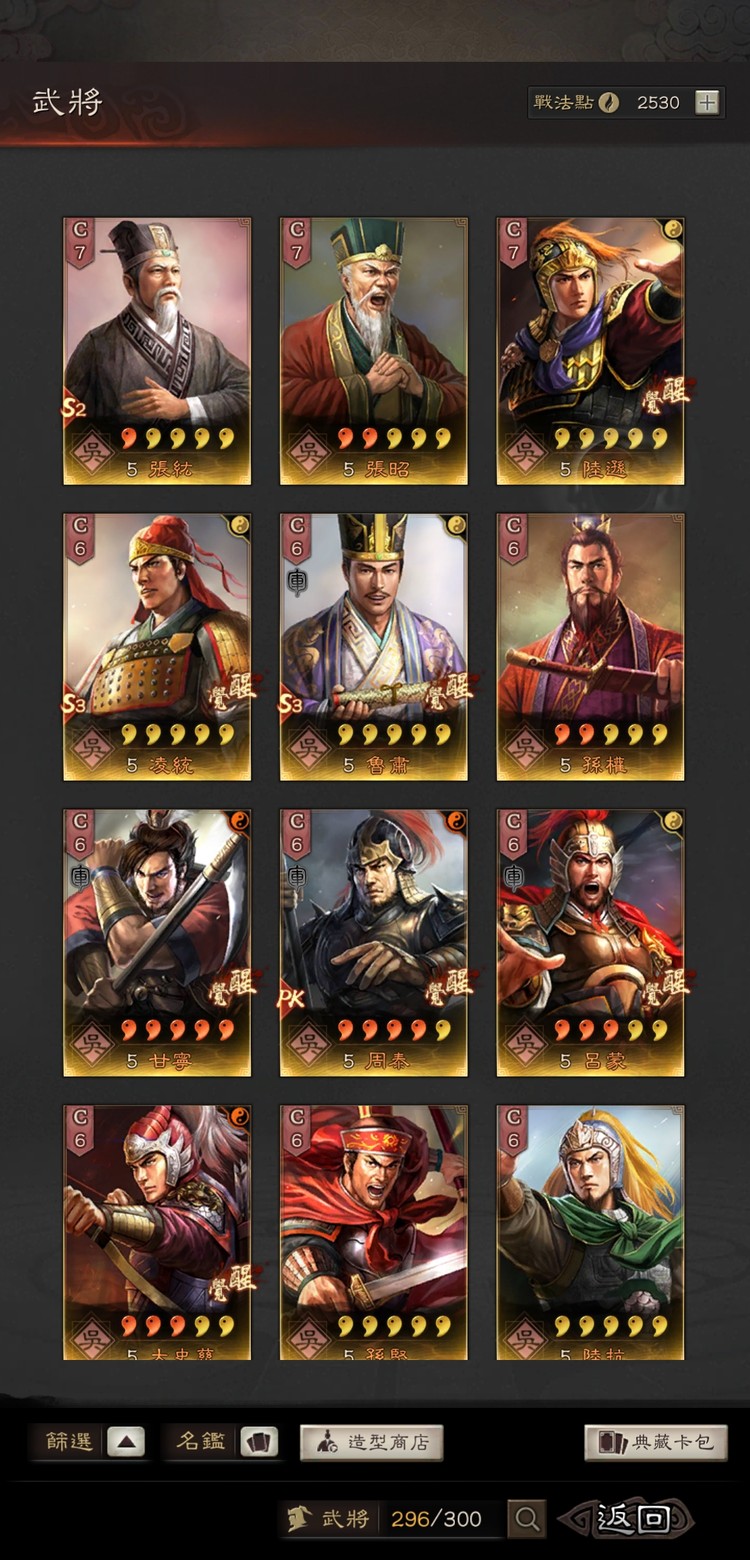This screenshot has height=1560, width=750.
Task: Tap the plus button beside 戰法點
Action: pyautogui.click(x=707, y=102)
